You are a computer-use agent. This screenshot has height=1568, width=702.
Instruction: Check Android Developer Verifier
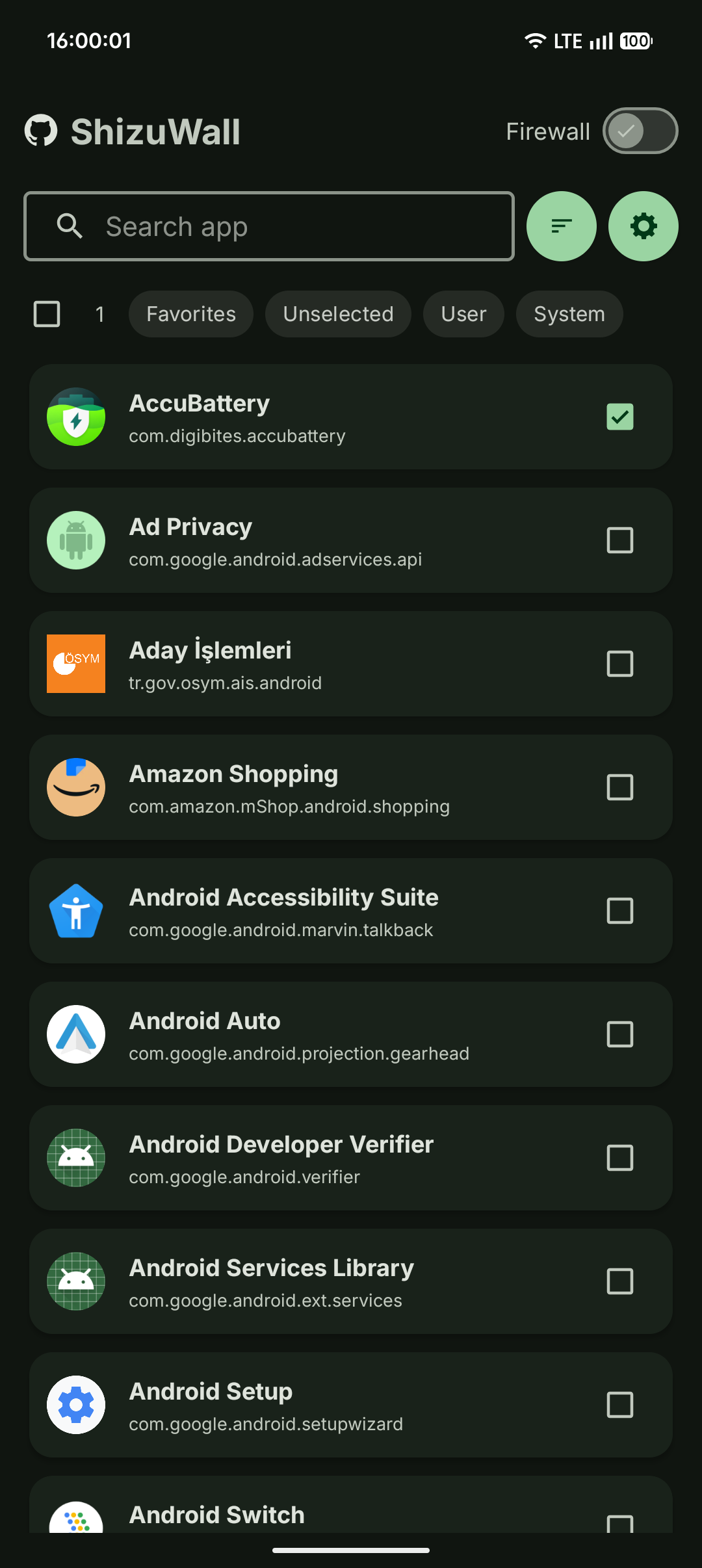tap(620, 1158)
